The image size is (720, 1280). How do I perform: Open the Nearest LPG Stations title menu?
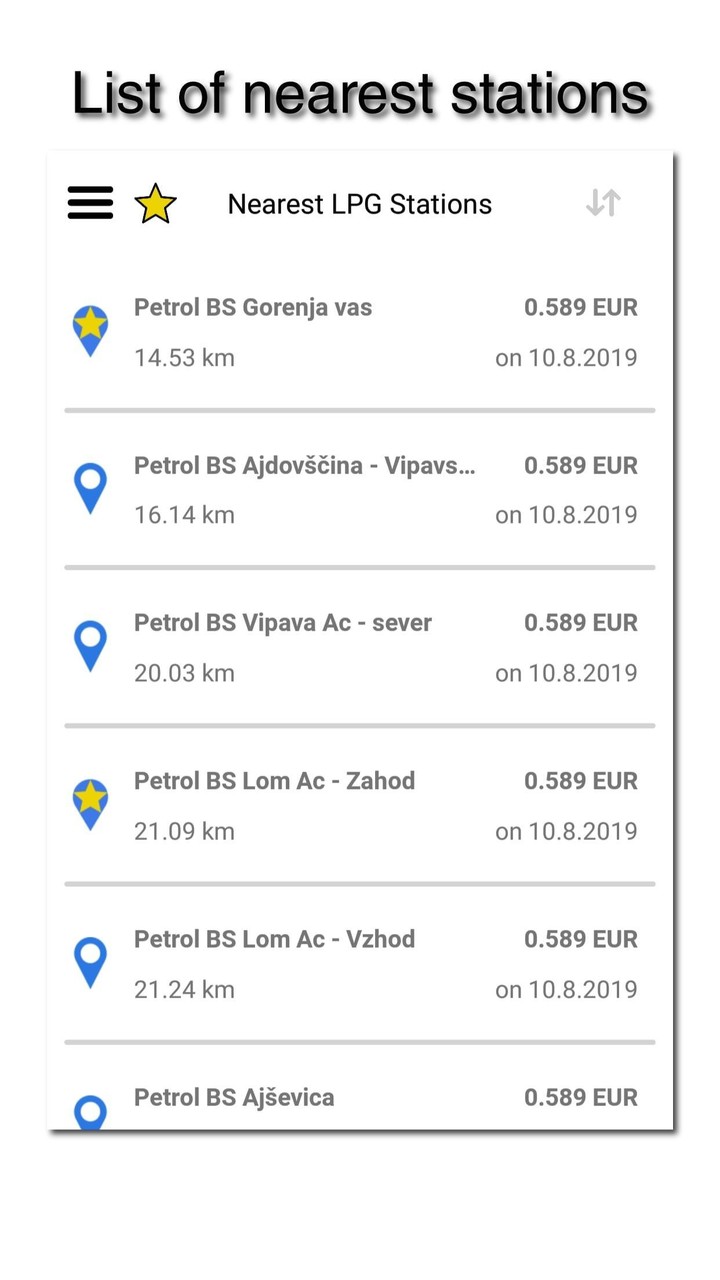(359, 203)
